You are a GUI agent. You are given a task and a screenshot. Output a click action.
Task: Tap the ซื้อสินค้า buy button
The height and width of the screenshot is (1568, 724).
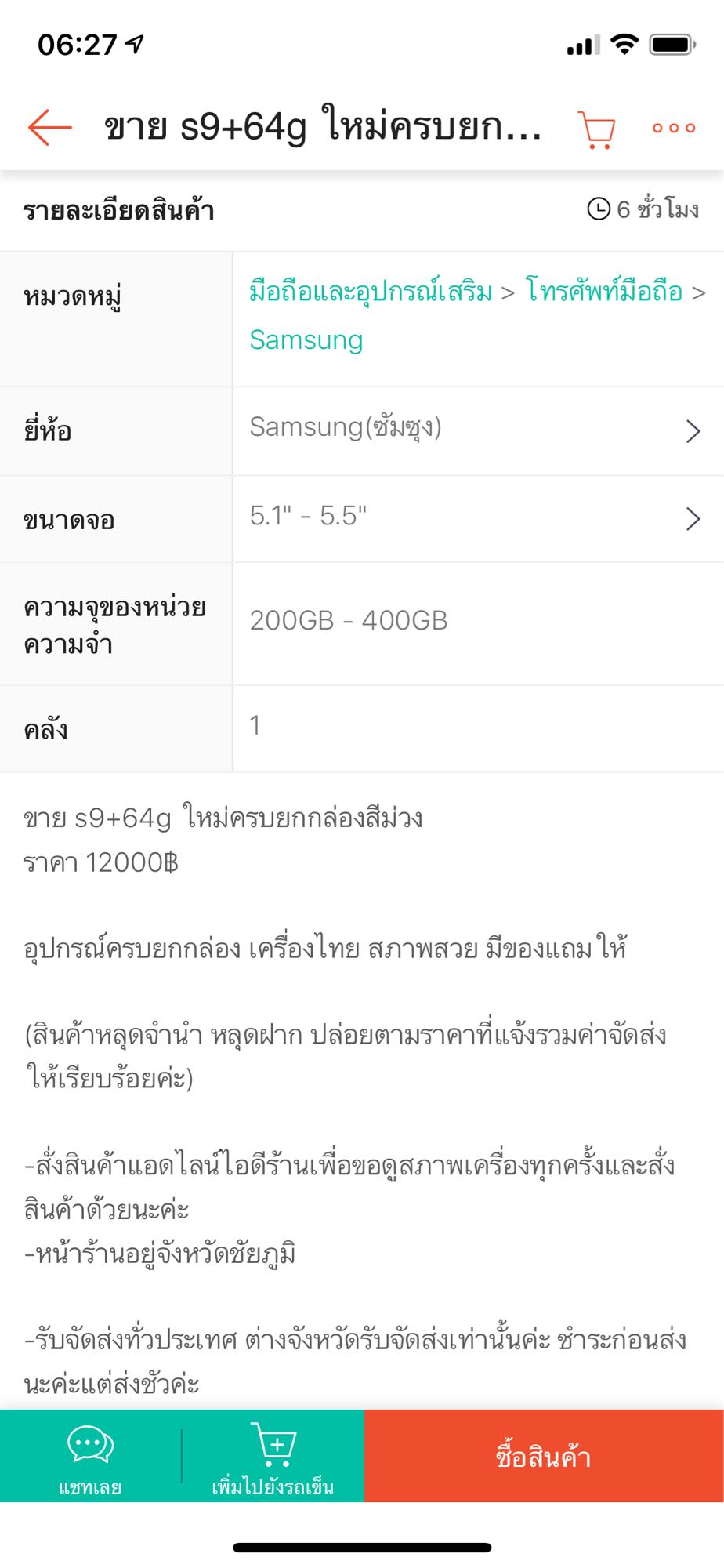[x=544, y=1456]
